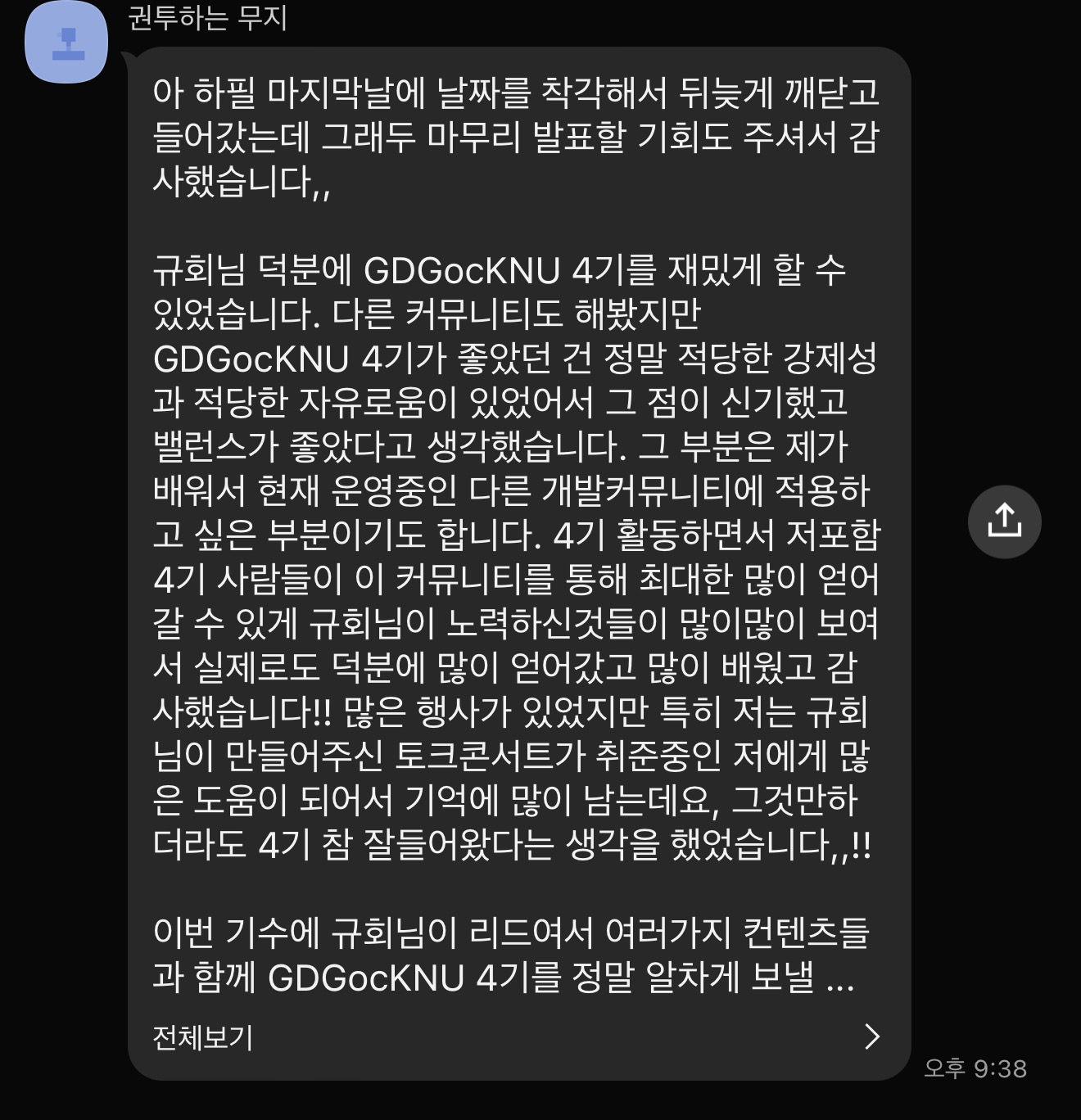This screenshot has height=1120, width=1081.
Task: Open 전체보기 to read the full message
Action: point(202,1037)
